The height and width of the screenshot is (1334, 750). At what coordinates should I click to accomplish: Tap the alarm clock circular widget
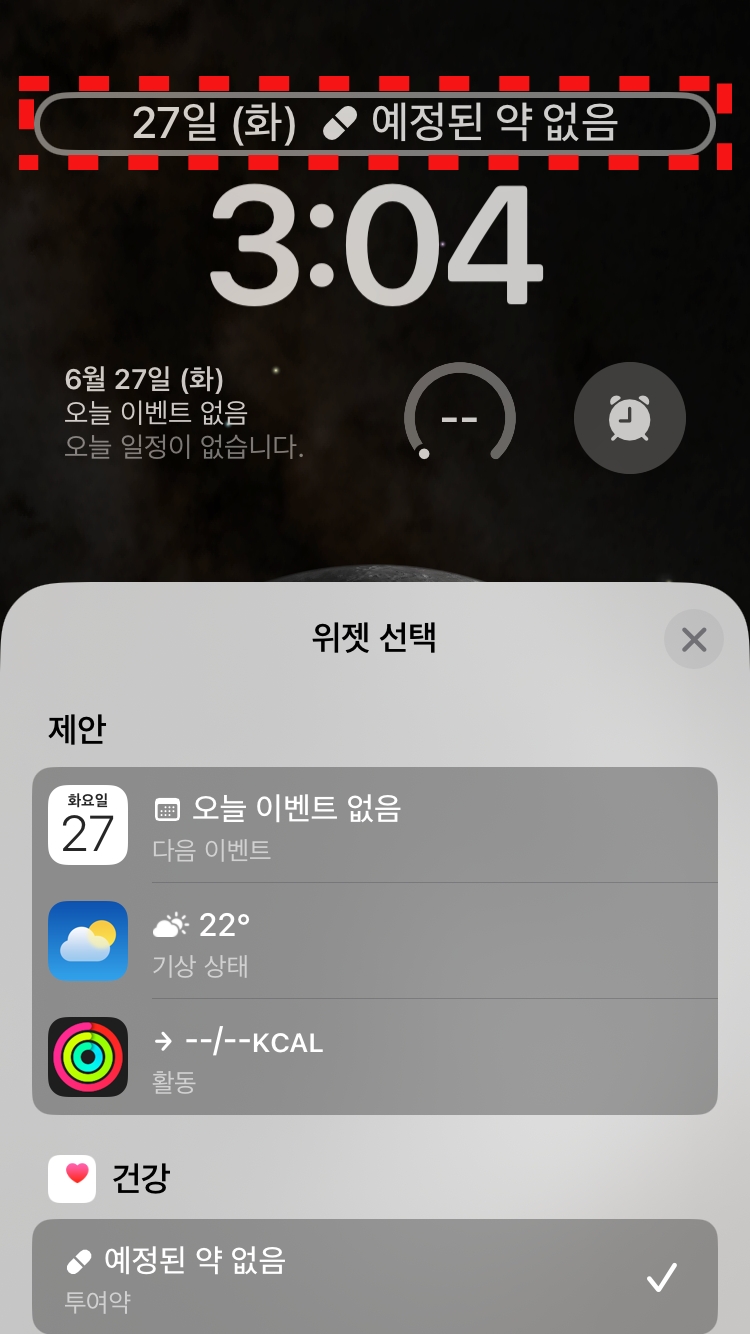point(629,417)
